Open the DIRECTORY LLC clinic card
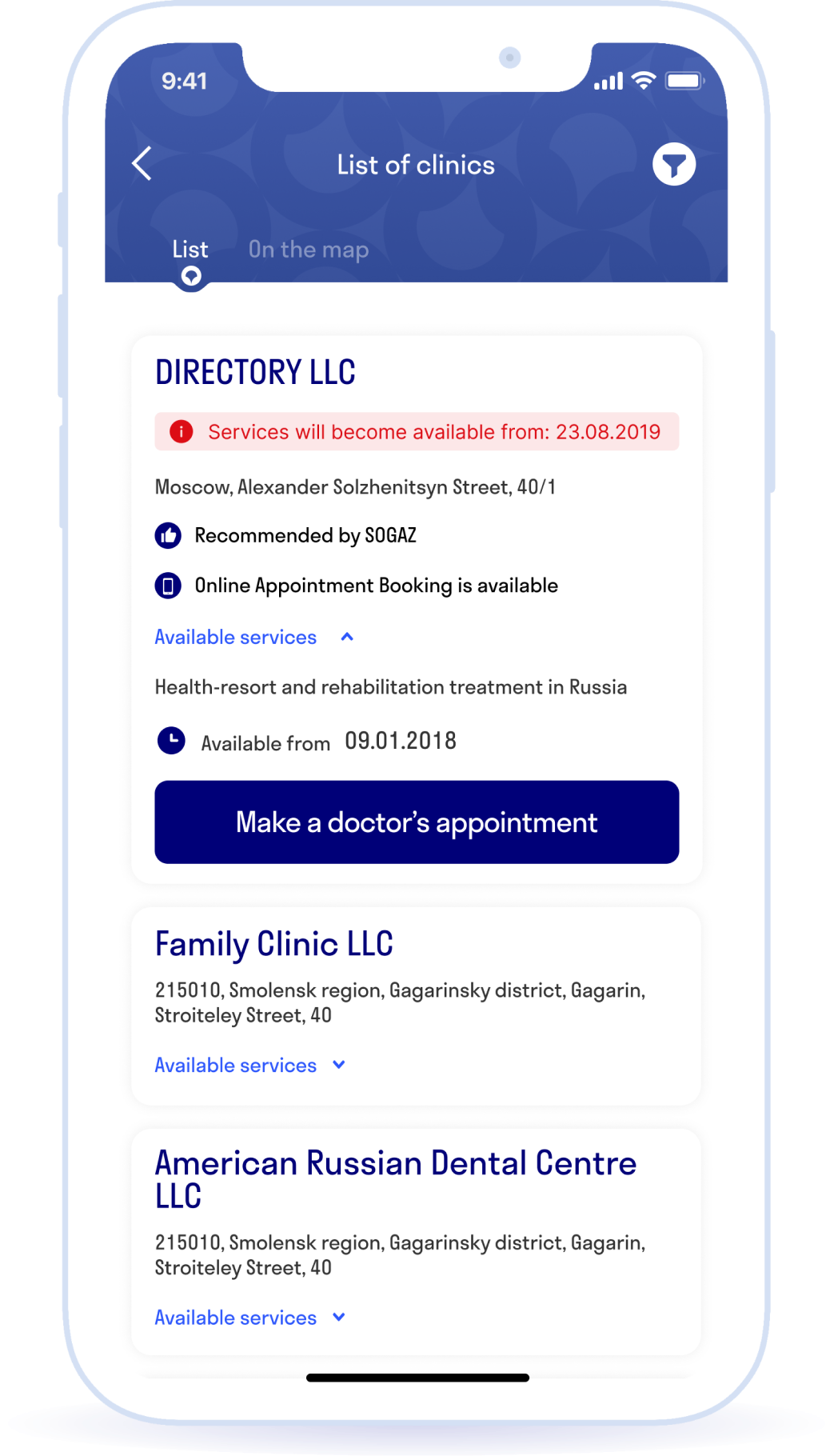This screenshot has height=1456, width=834. point(255,373)
